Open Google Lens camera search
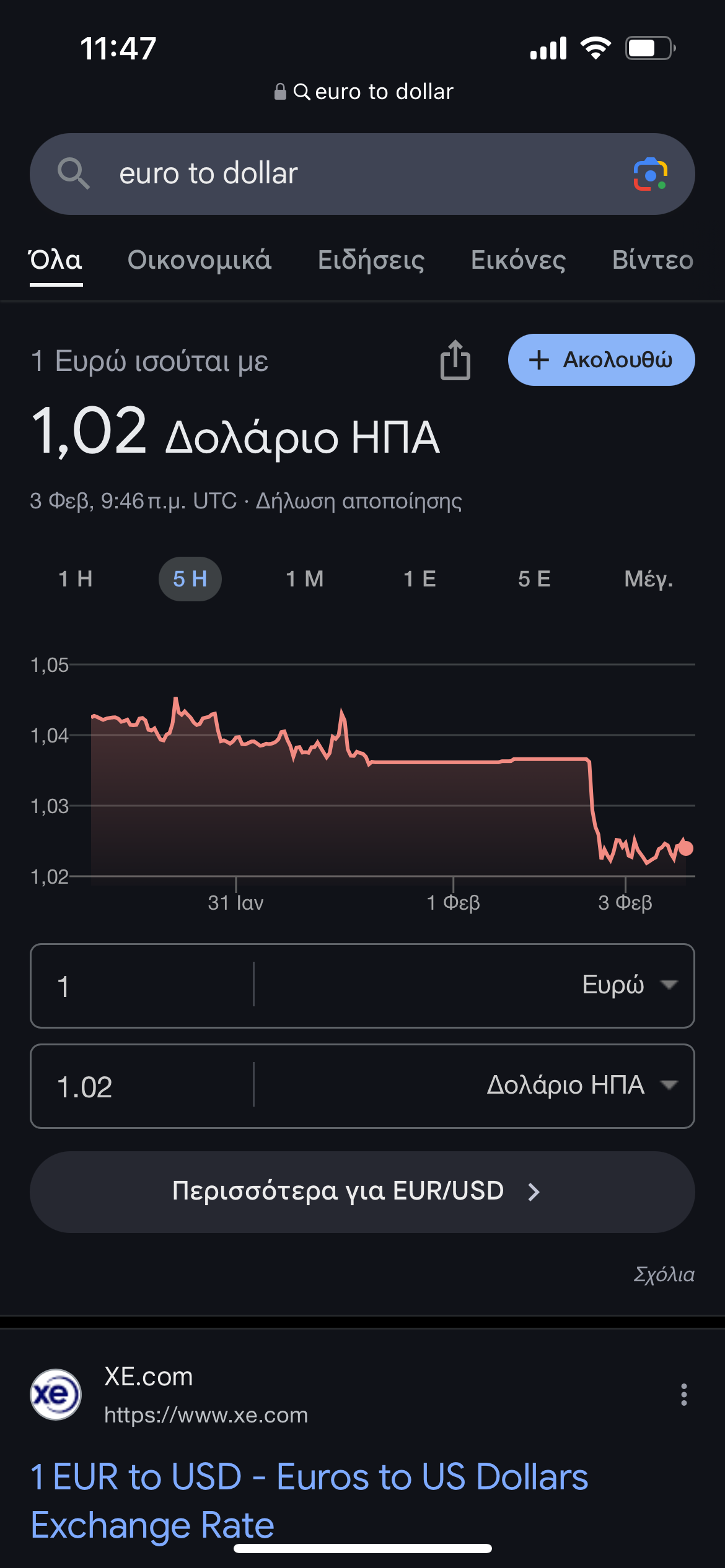 tap(650, 174)
